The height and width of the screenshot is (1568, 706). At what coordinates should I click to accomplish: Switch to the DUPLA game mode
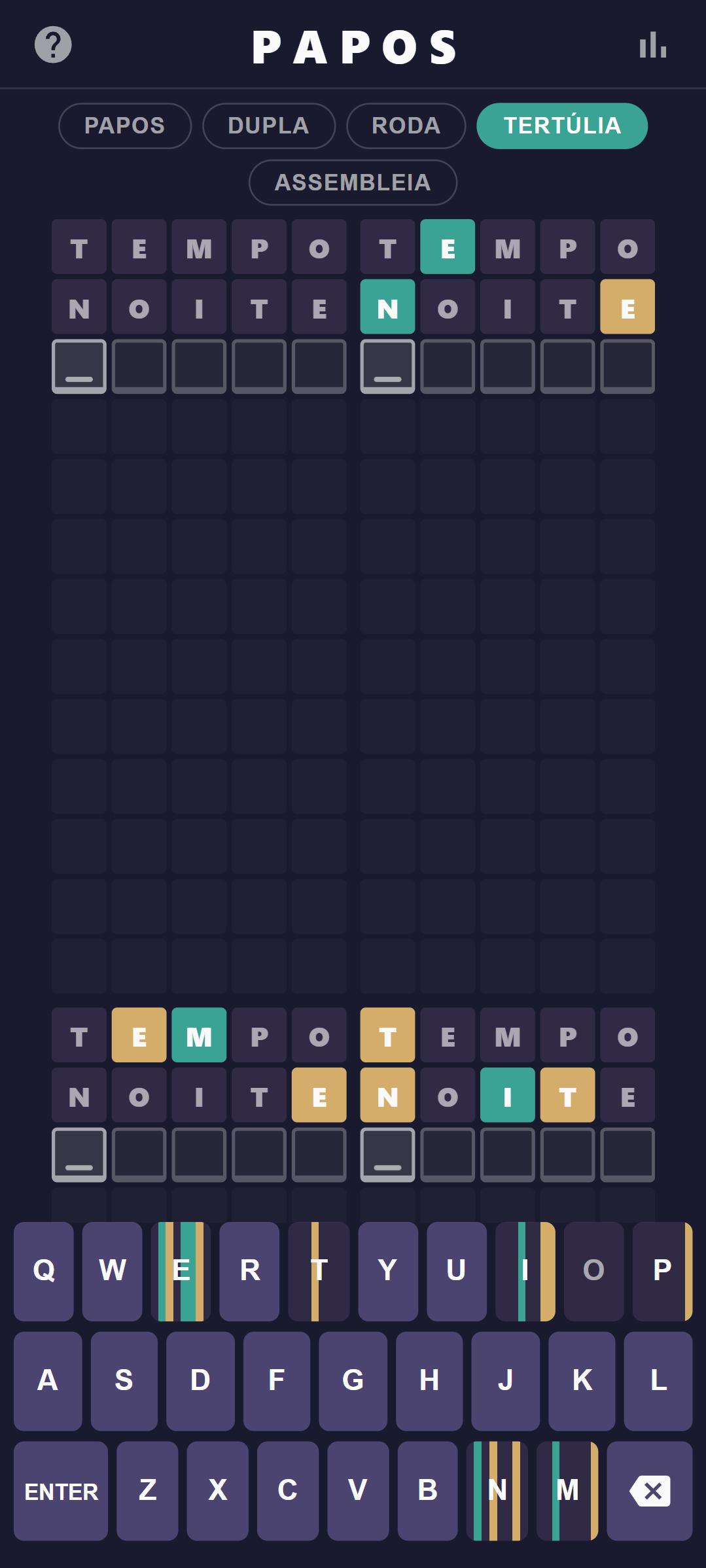pos(269,126)
